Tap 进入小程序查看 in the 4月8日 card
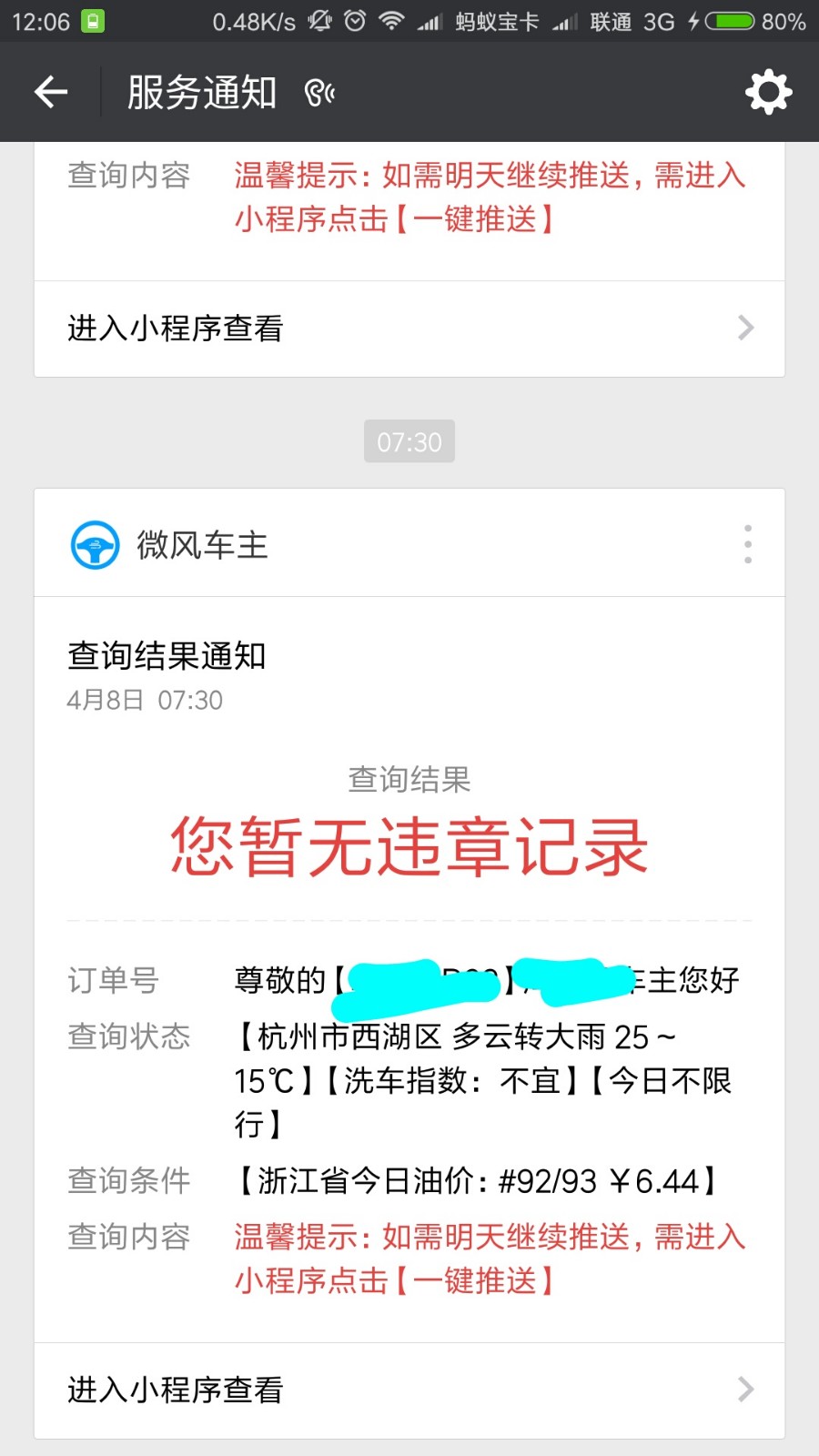This screenshot has height=1456, width=819. (409, 1390)
